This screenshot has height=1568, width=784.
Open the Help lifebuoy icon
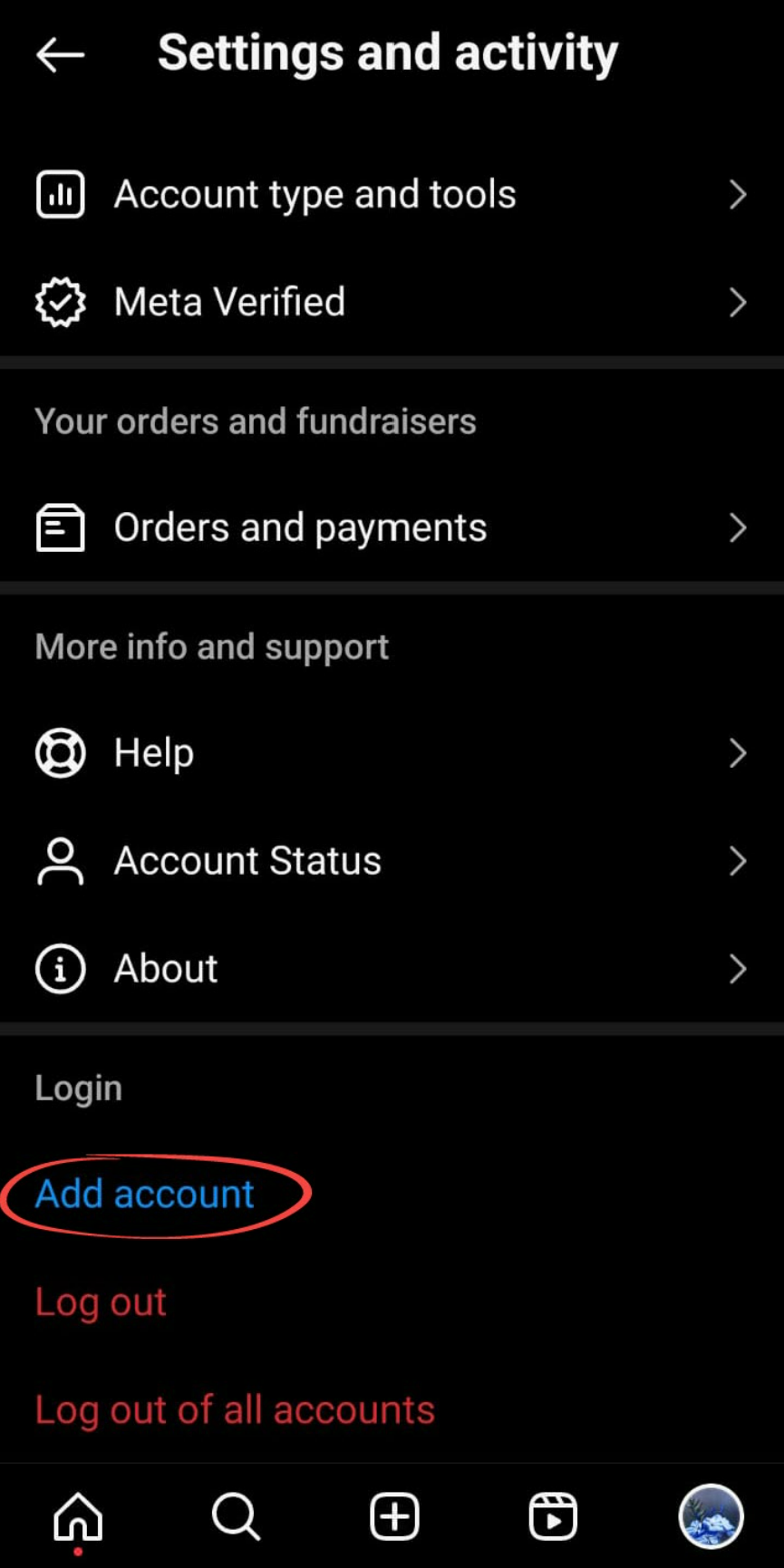point(60,752)
